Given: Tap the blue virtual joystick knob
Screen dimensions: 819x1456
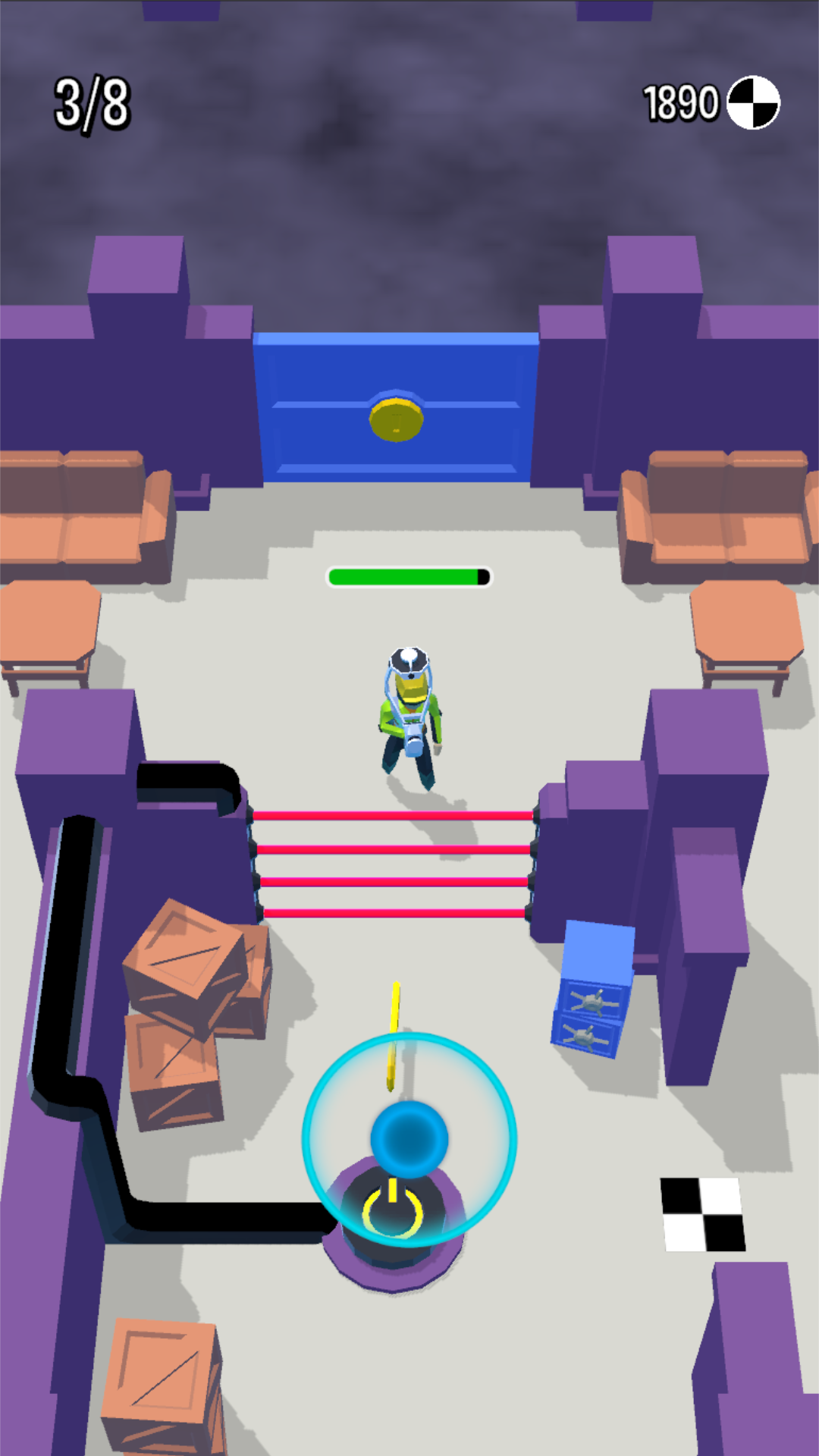Looking at the screenshot, I should click(x=409, y=1139).
